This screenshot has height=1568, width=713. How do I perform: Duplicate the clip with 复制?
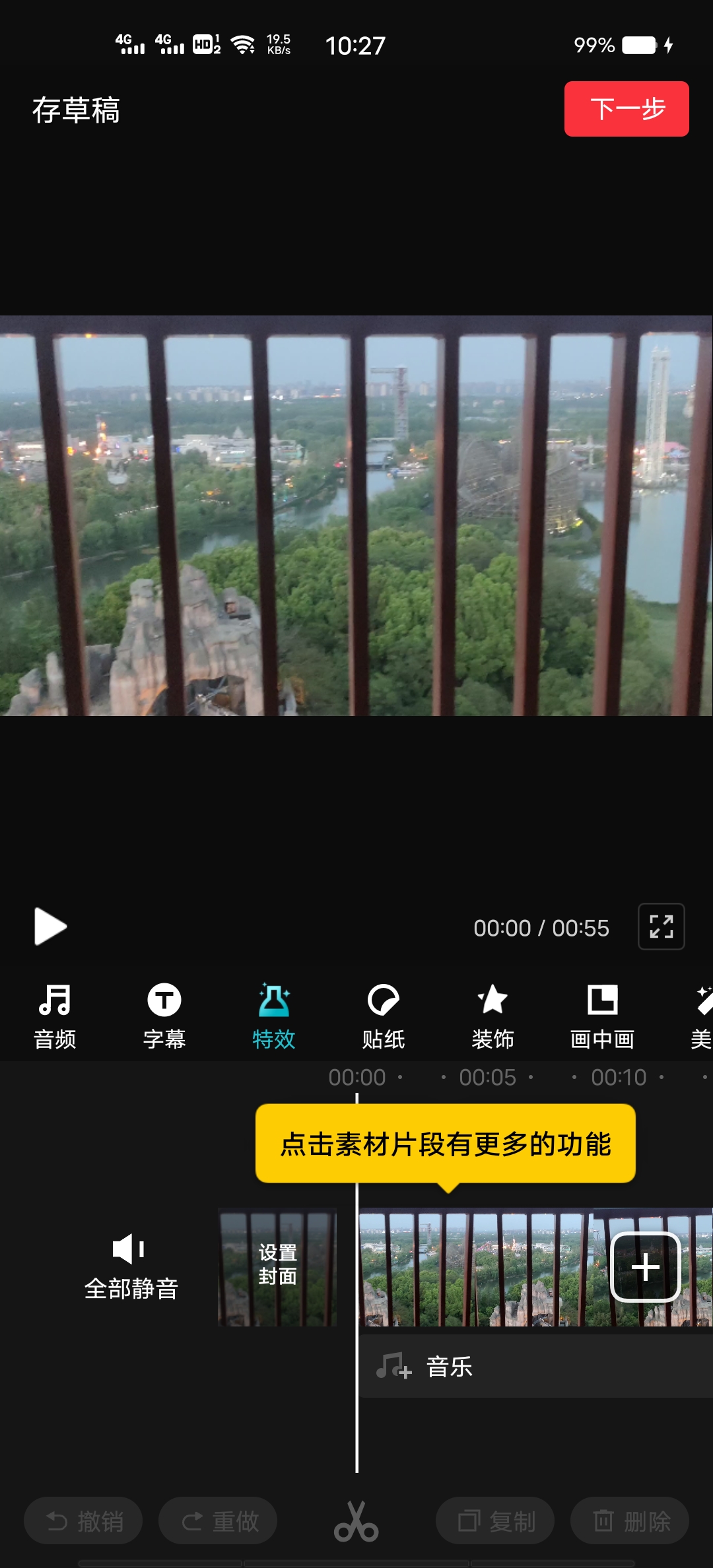pos(495,1521)
